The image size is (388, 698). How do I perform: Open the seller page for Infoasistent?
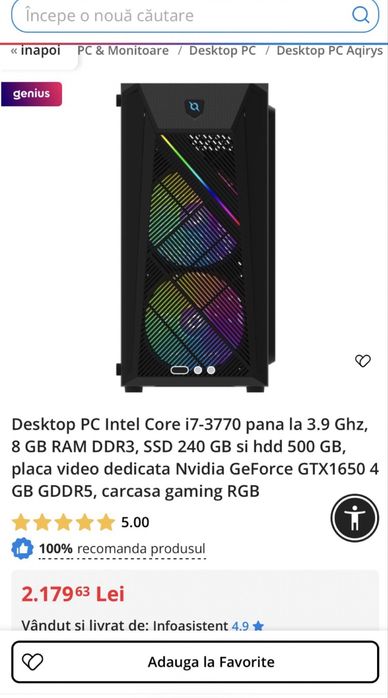(x=190, y=626)
